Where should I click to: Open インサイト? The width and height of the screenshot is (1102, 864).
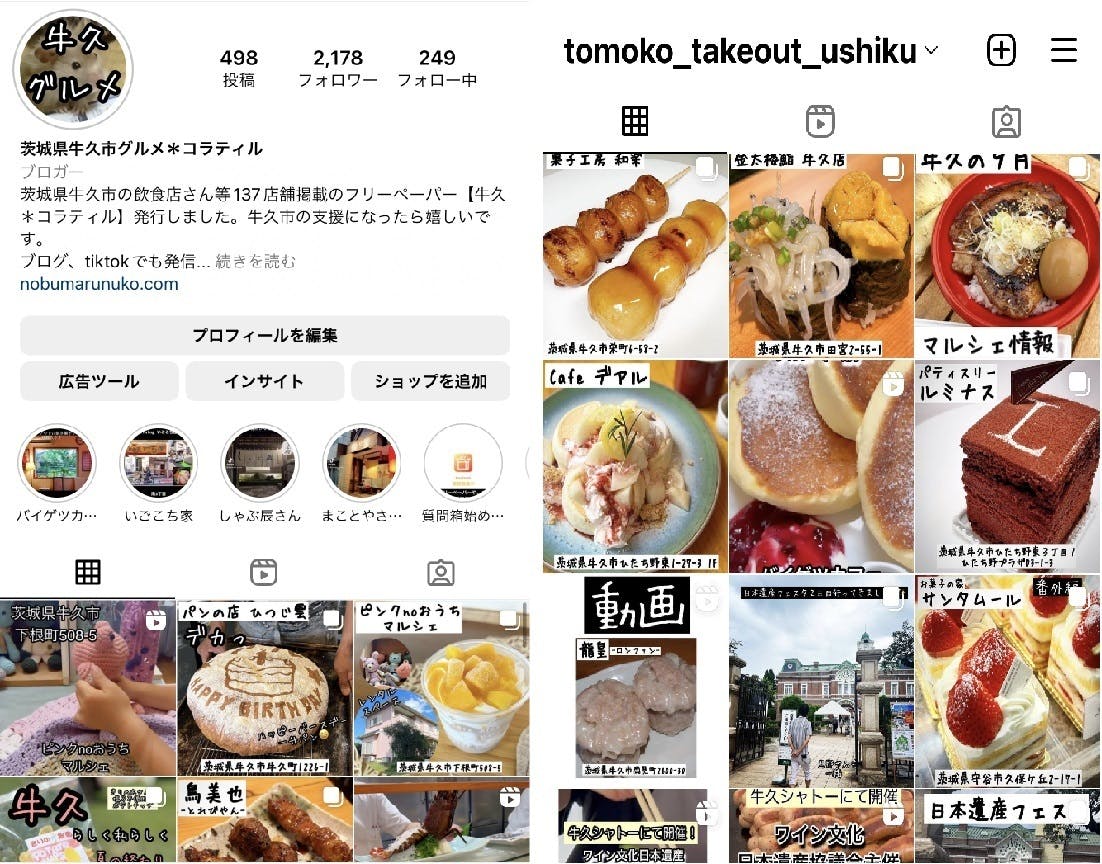264,381
